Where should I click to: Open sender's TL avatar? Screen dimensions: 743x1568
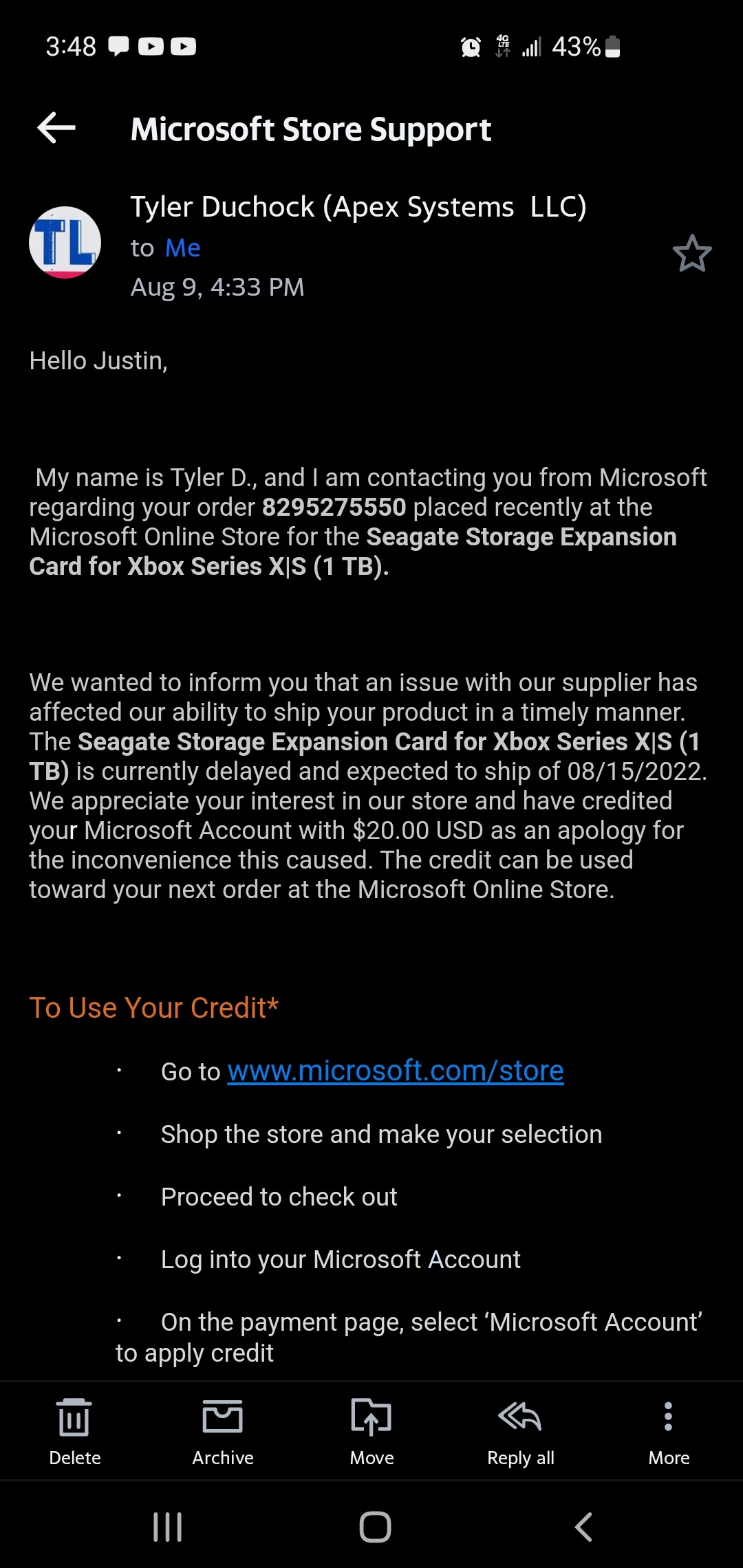(x=65, y=243)
